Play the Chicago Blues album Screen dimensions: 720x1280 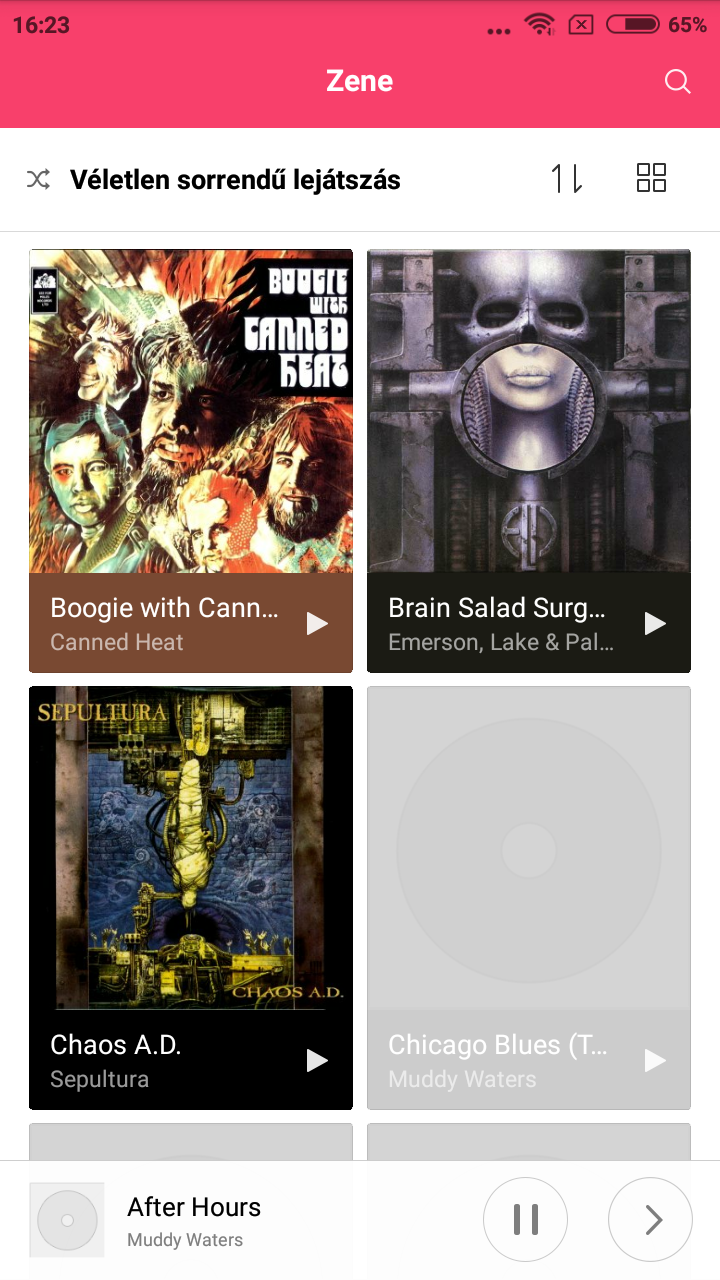(x=655, y=1060)
